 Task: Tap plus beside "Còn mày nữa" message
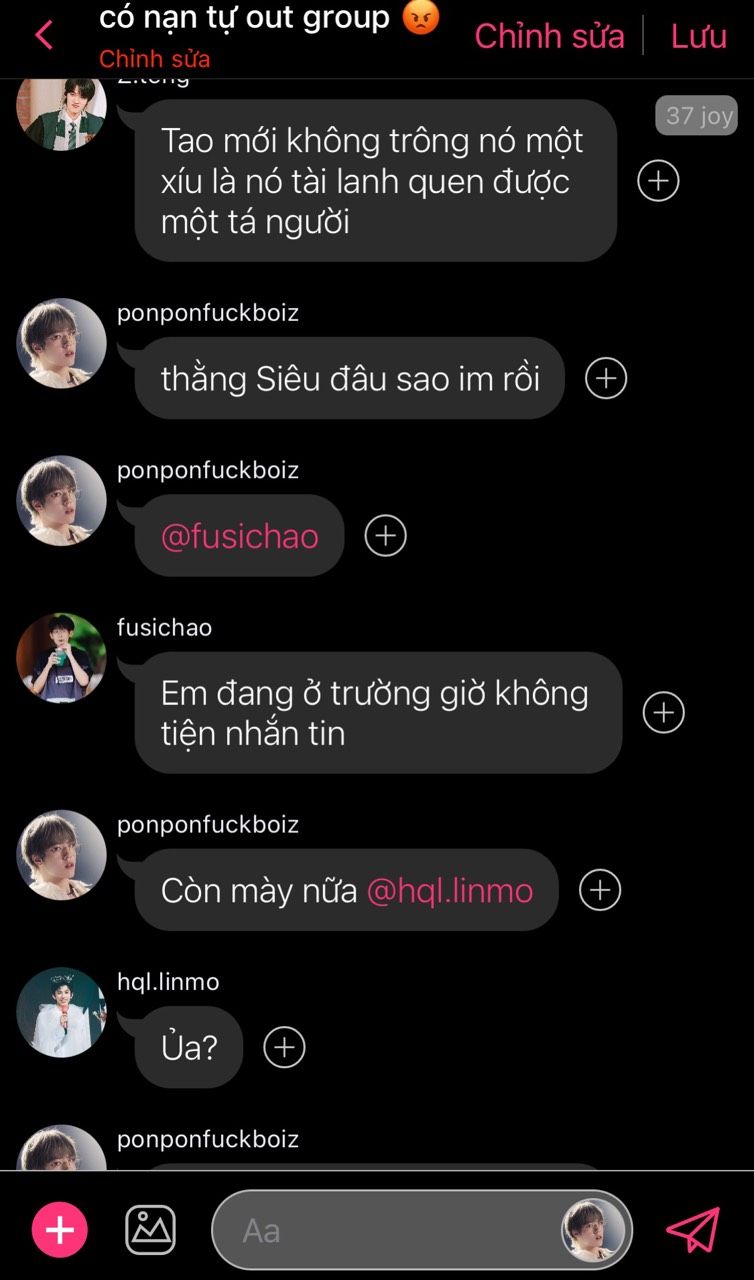(x=600, y=890)
